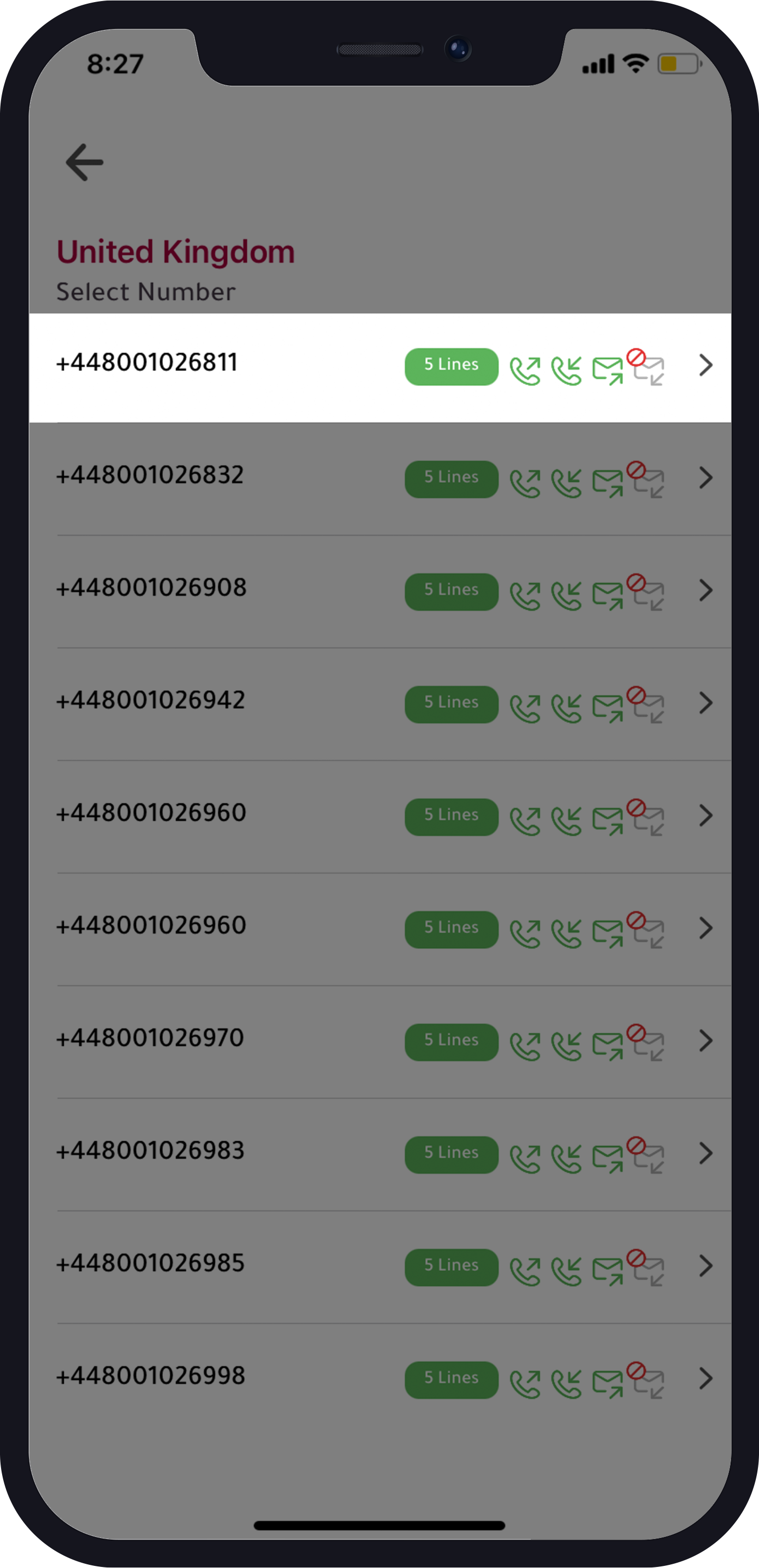
Task: Select the +448001026970 row
Action: coord(150,1038)
